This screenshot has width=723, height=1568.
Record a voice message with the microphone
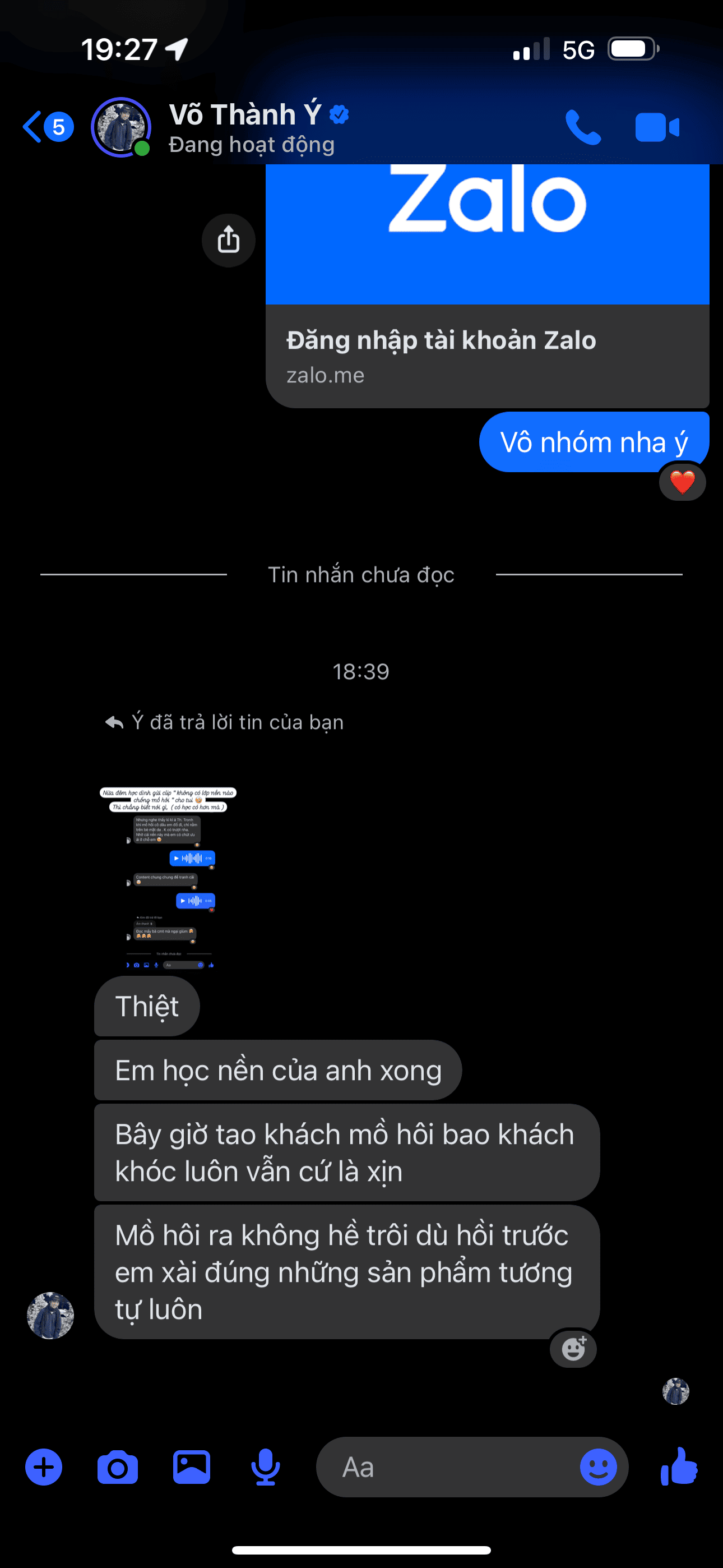(x=265, y=1467)
